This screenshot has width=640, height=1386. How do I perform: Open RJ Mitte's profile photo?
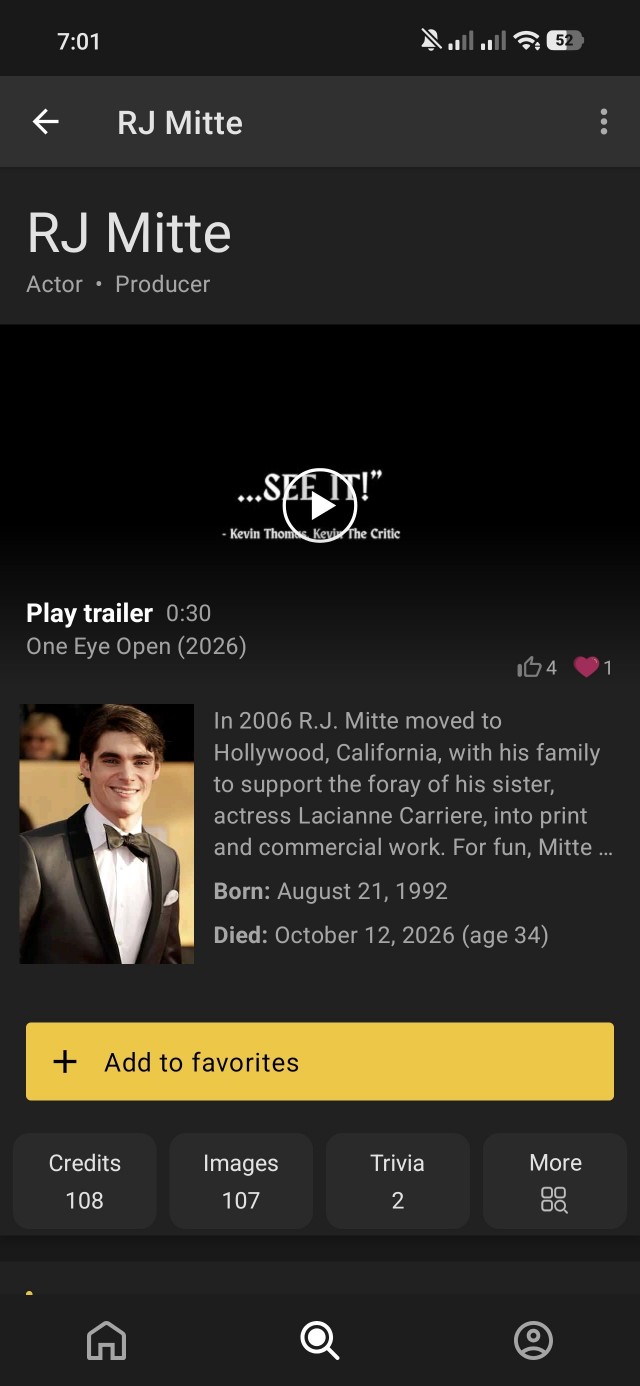pyautogui.click(x=107, y=834)
